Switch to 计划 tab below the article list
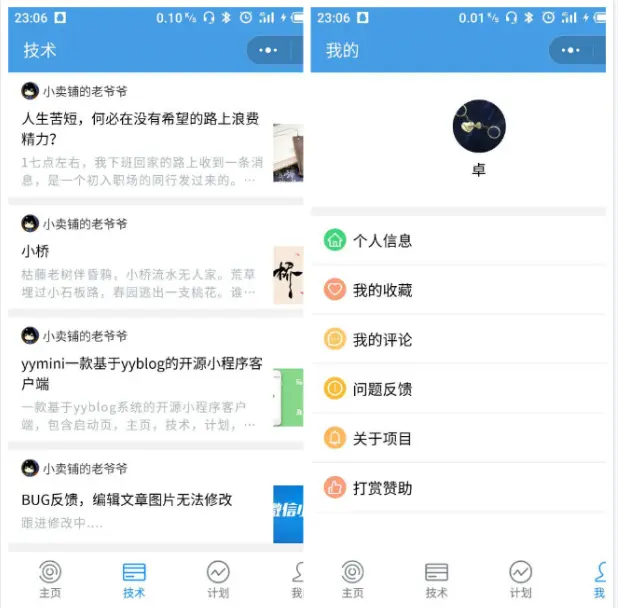Image resolution: width=618 pixels, height=608 pixels. [x=218, y=579]
